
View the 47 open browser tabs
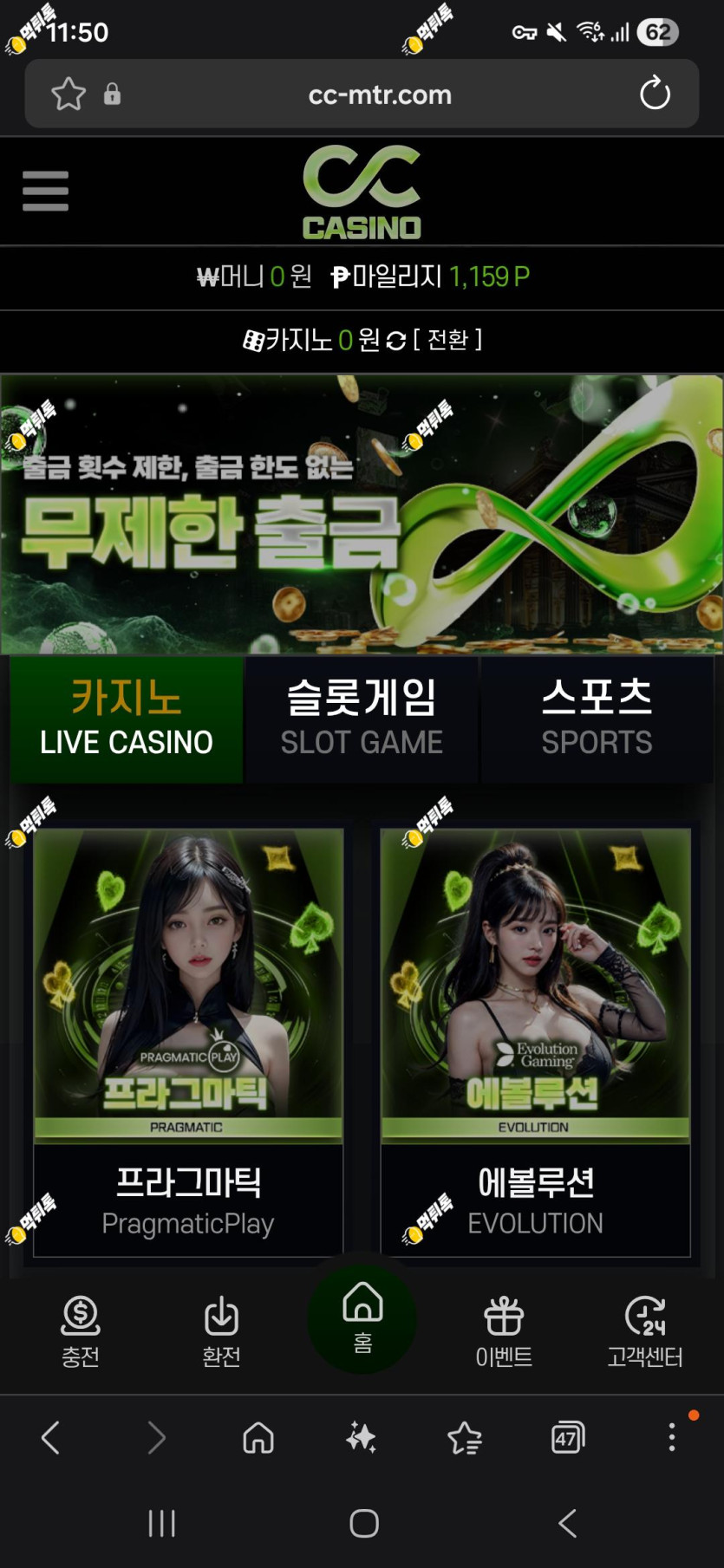568,1438
